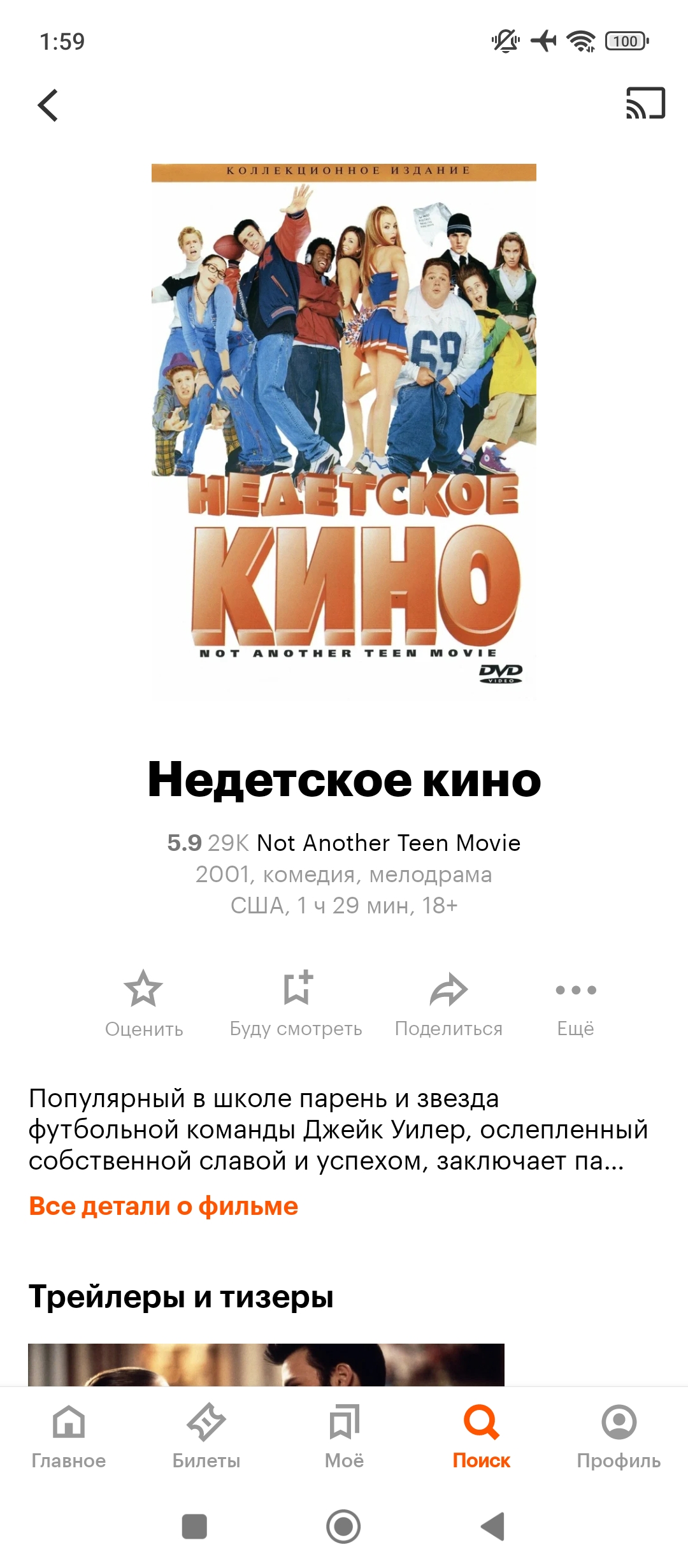Viewport: 688px width, 1568px height.
Task: Open Все детали о фильме link
Action: pos(163,1207)
